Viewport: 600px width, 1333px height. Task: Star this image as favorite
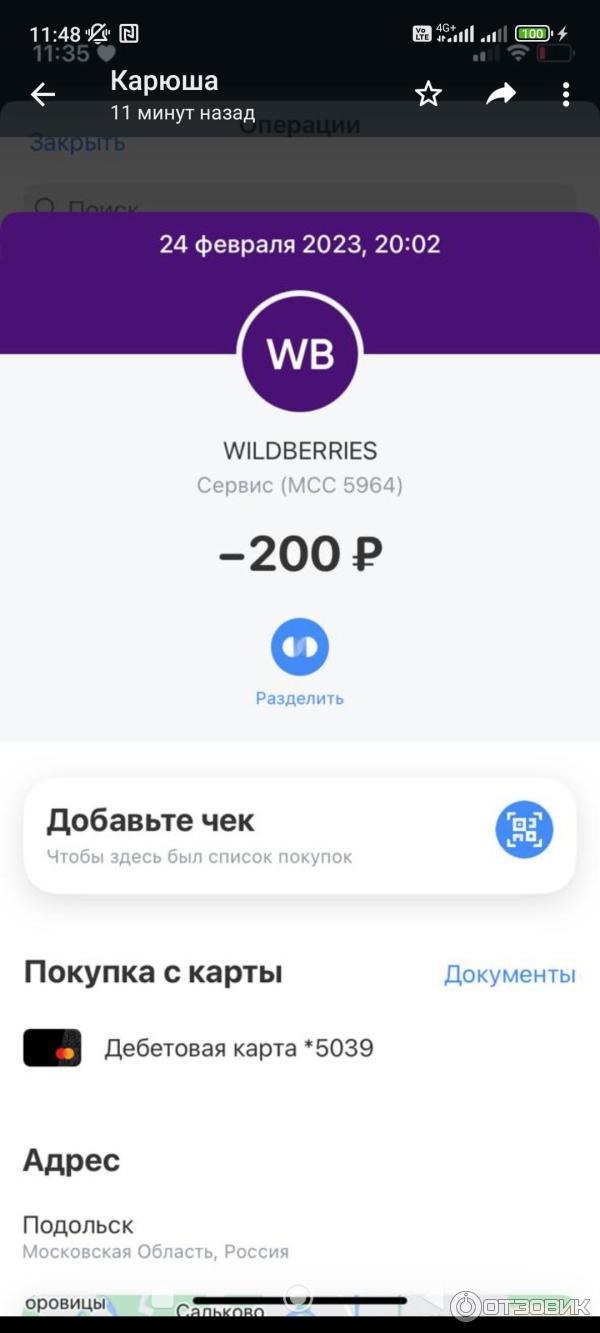(x=428, y=95)
